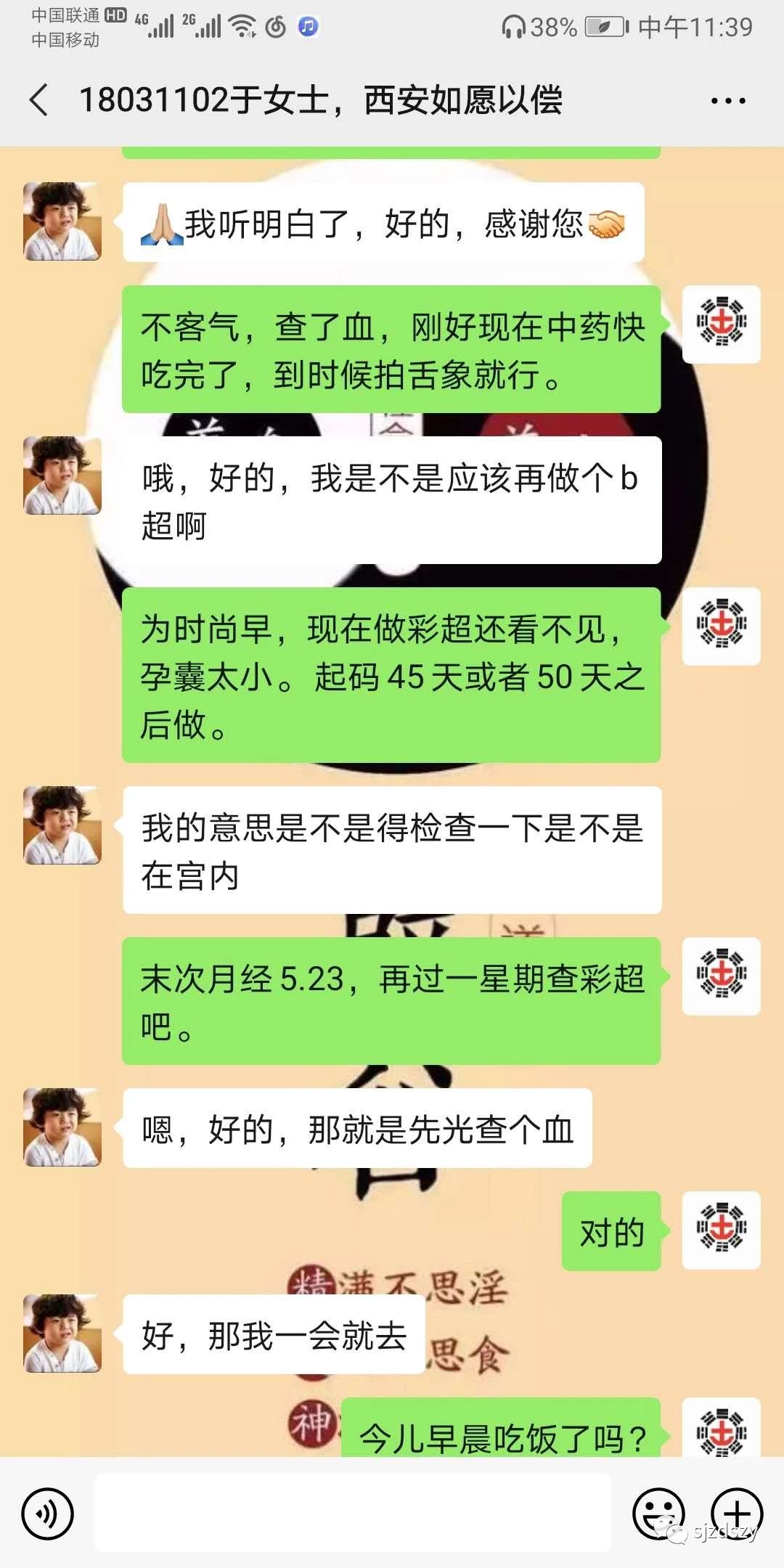Open the emoji sticker panel

pyautogui.click(x=659, y=1514)
